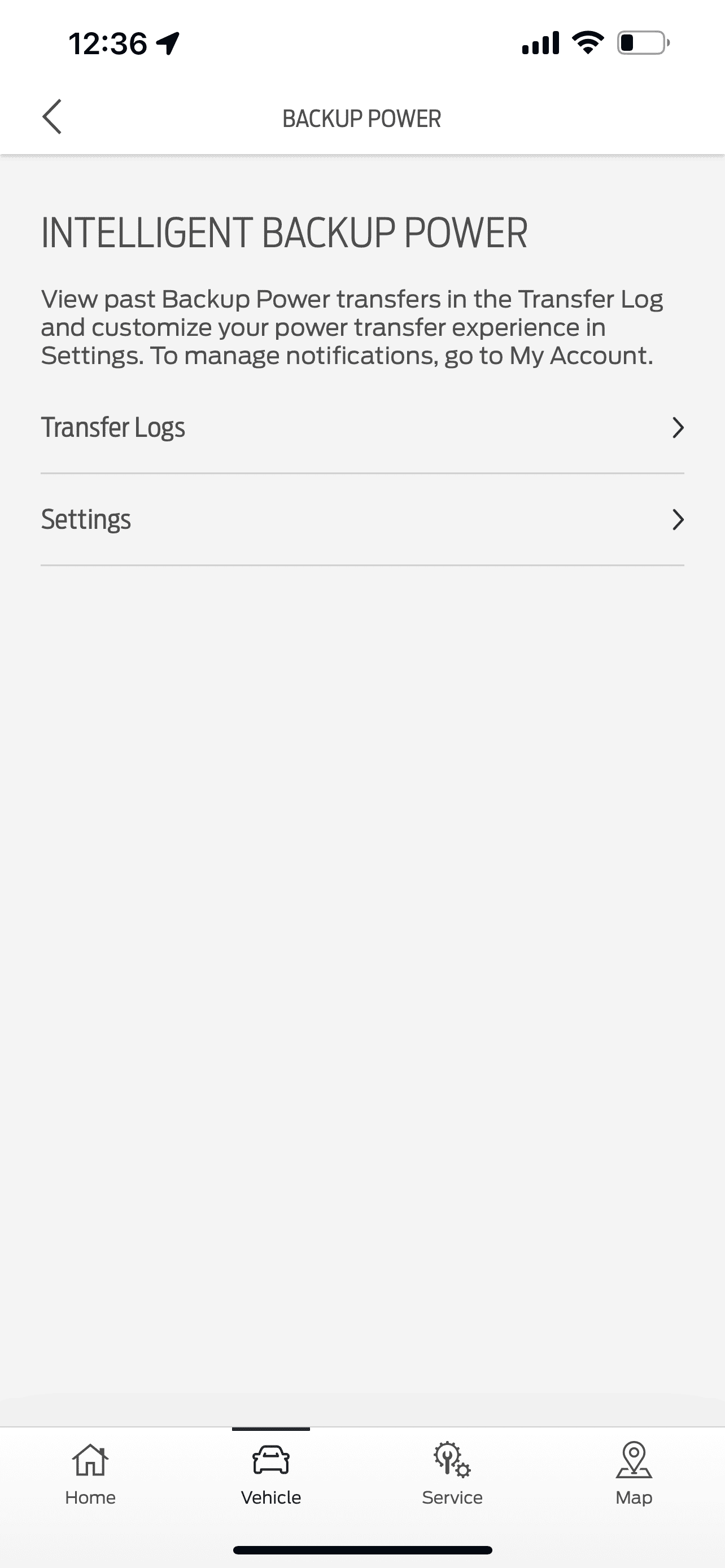Image resolution: width=725 pixels, height=1568 pixels.
Task: Open Transfer Logs
Action: click(x=362, y=428)
